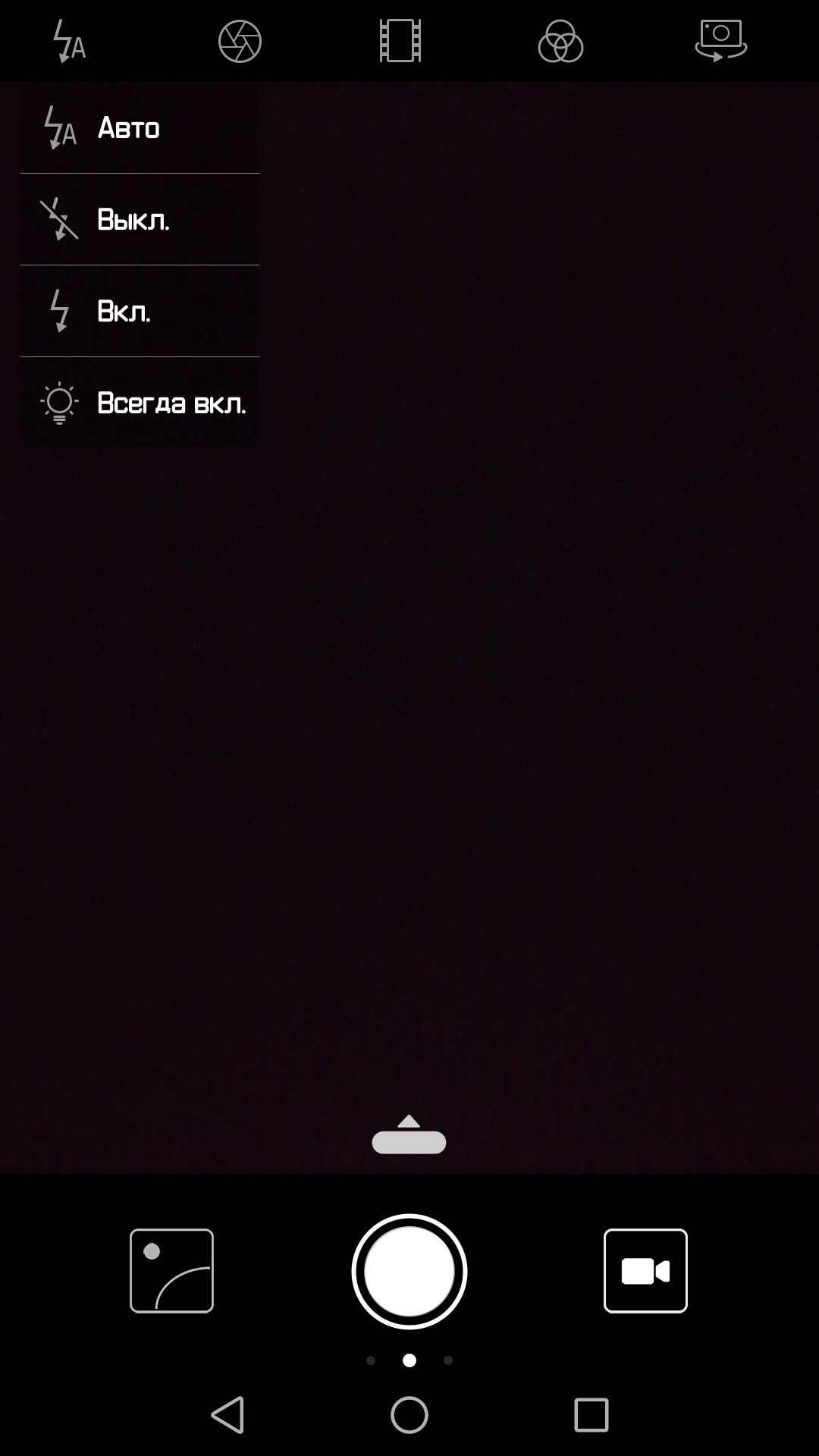
Task: Open the wide aperture mode icon
Action: (x=240, y=41)
